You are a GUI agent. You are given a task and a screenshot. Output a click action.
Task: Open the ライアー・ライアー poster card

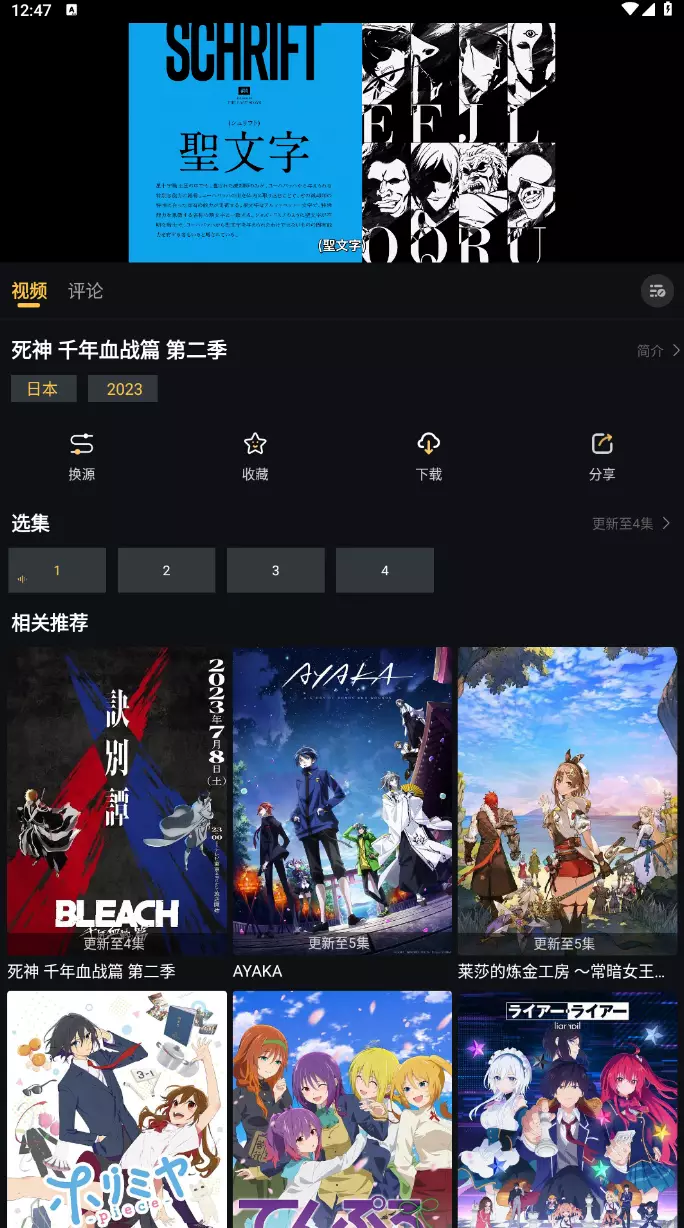[567, 1110]
